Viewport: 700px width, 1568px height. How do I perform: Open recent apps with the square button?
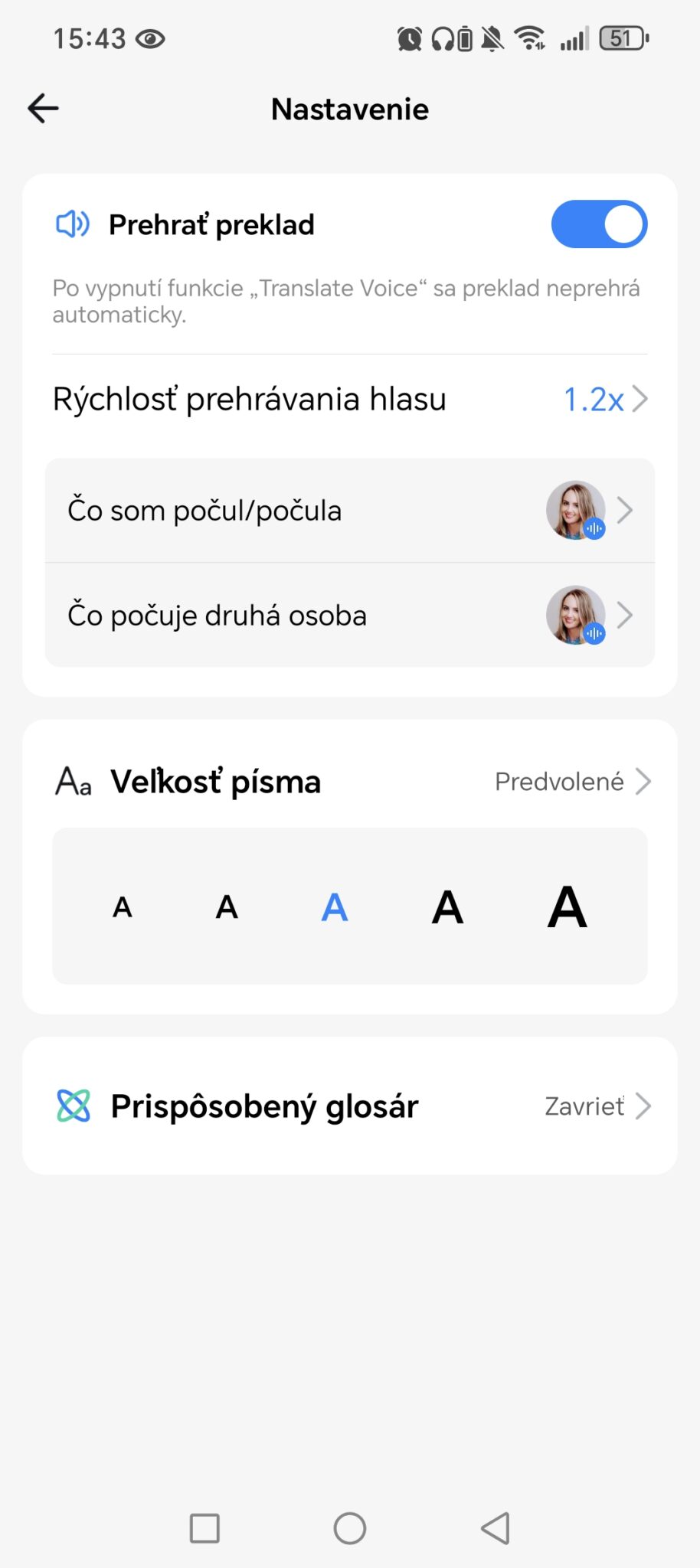click(204, 1528)
